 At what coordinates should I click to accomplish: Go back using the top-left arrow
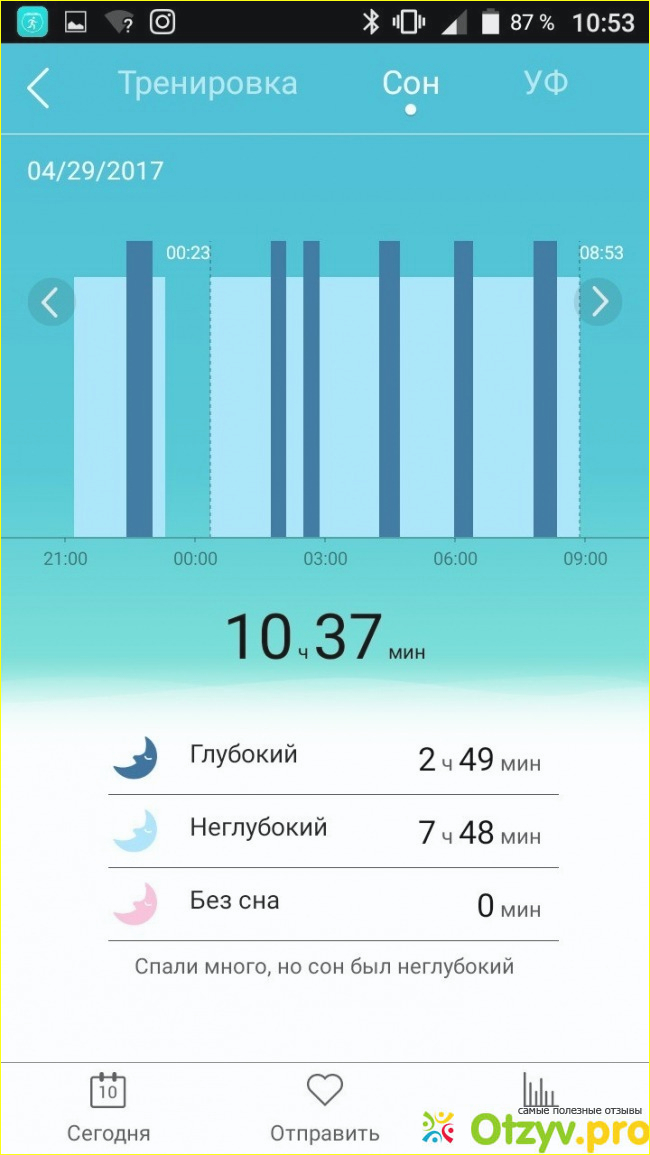pos(38,88)
